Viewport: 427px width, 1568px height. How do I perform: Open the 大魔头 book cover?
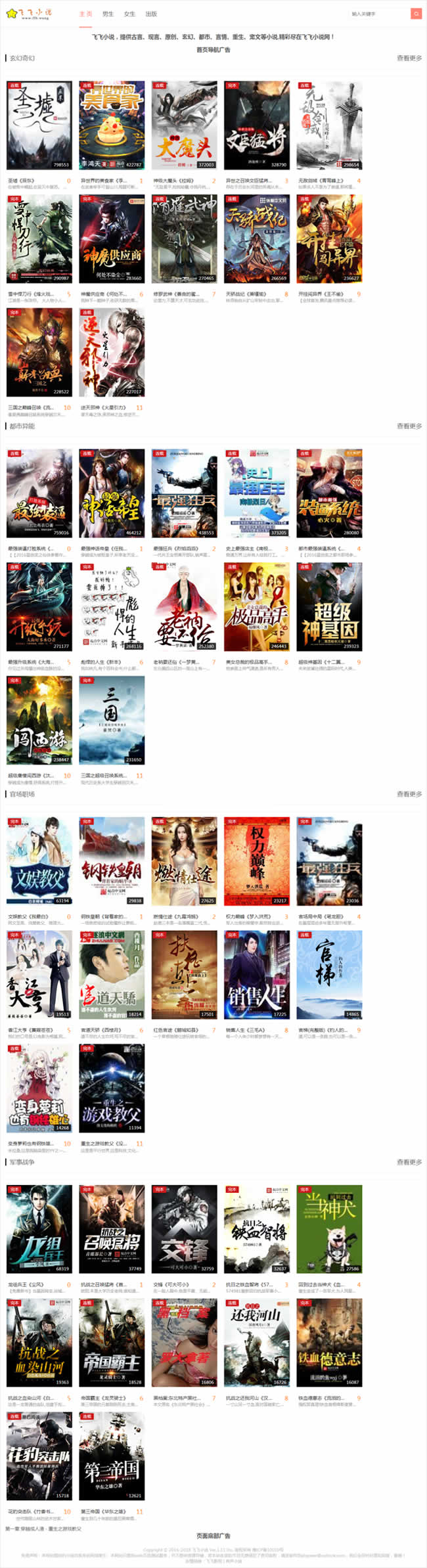pos(184,125)
